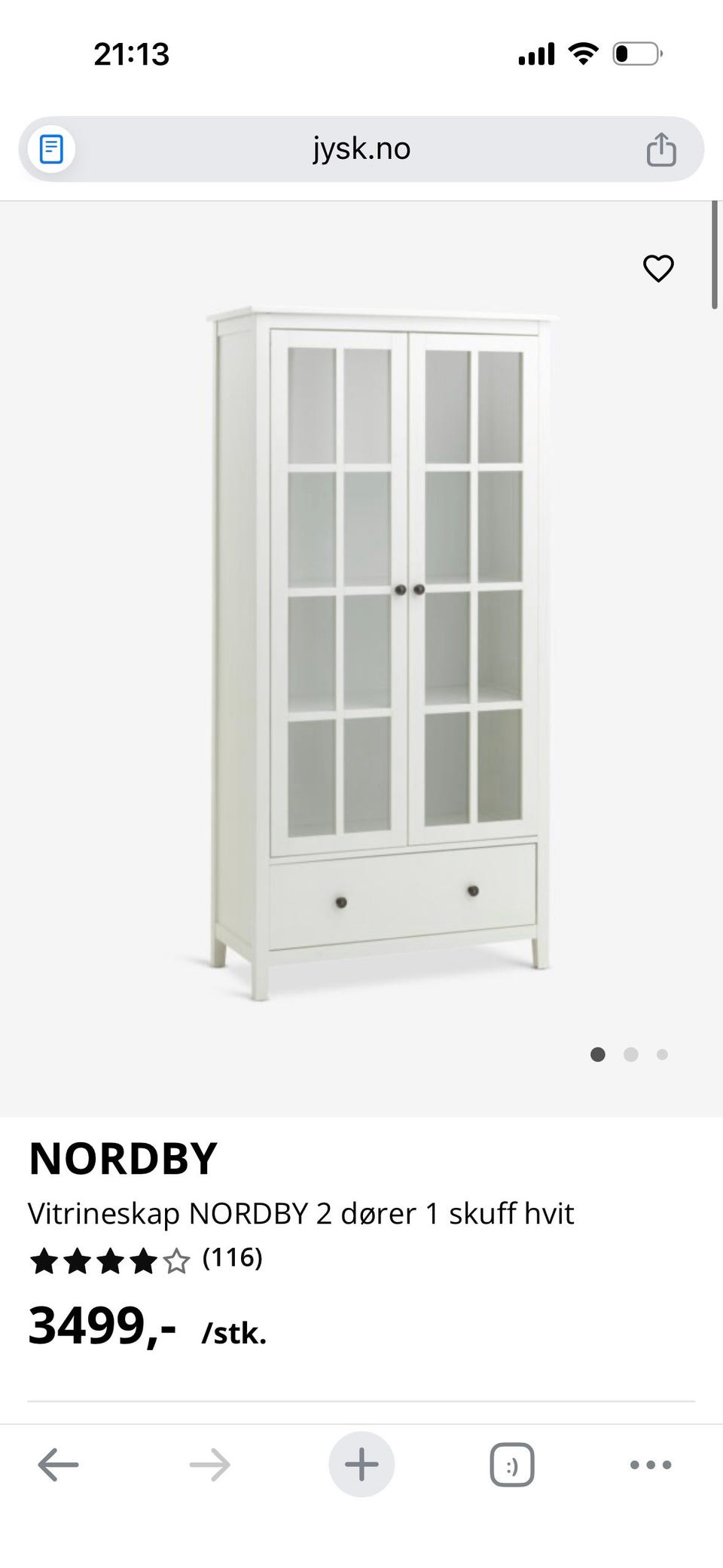Open a new browser tab
The image size is (723, 1568).
pyautogui.click(x=361, y=1465)
